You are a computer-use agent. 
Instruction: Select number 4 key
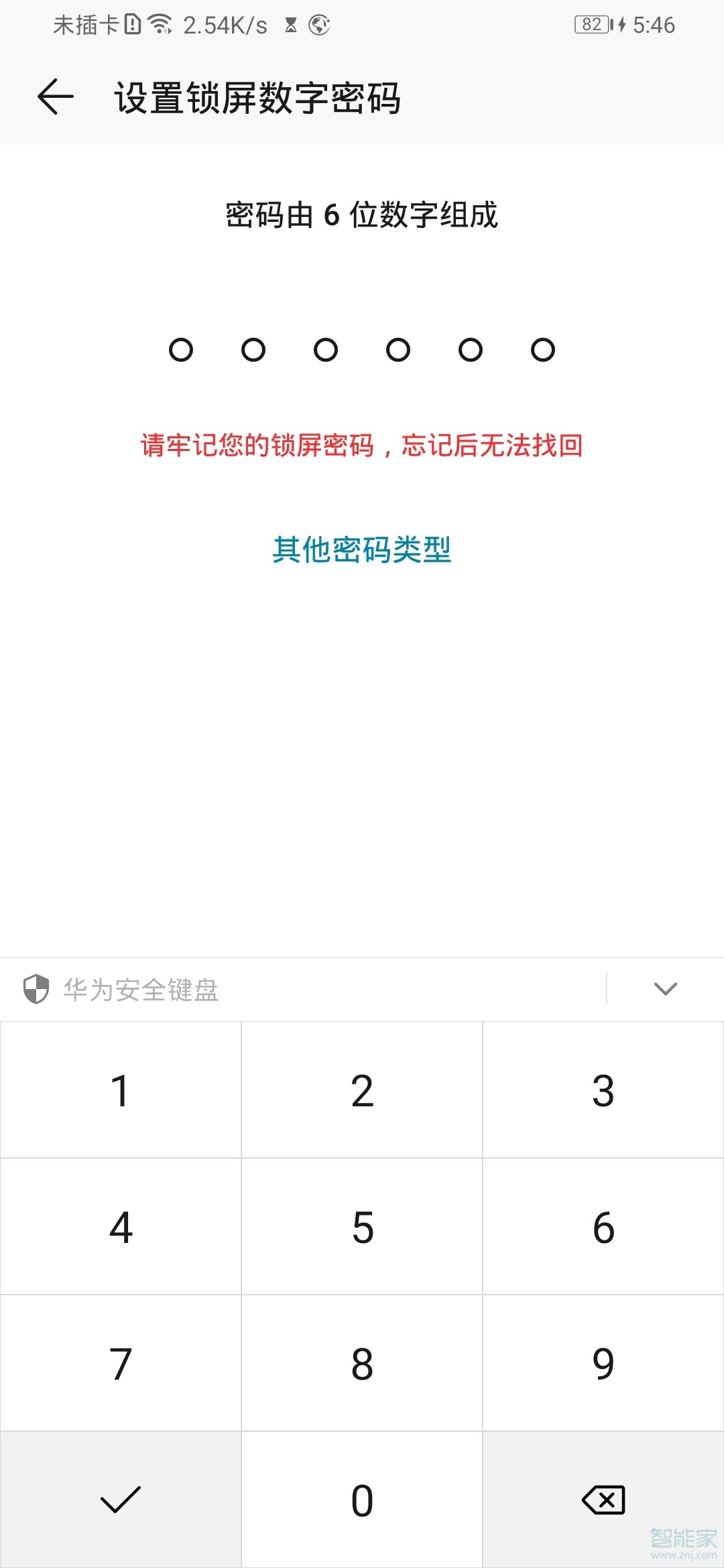(121, 1228)
